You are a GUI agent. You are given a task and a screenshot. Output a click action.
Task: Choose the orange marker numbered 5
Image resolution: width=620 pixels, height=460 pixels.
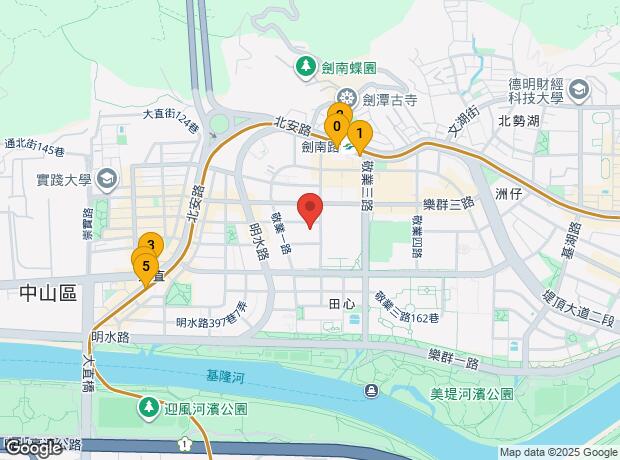(147, 267)
